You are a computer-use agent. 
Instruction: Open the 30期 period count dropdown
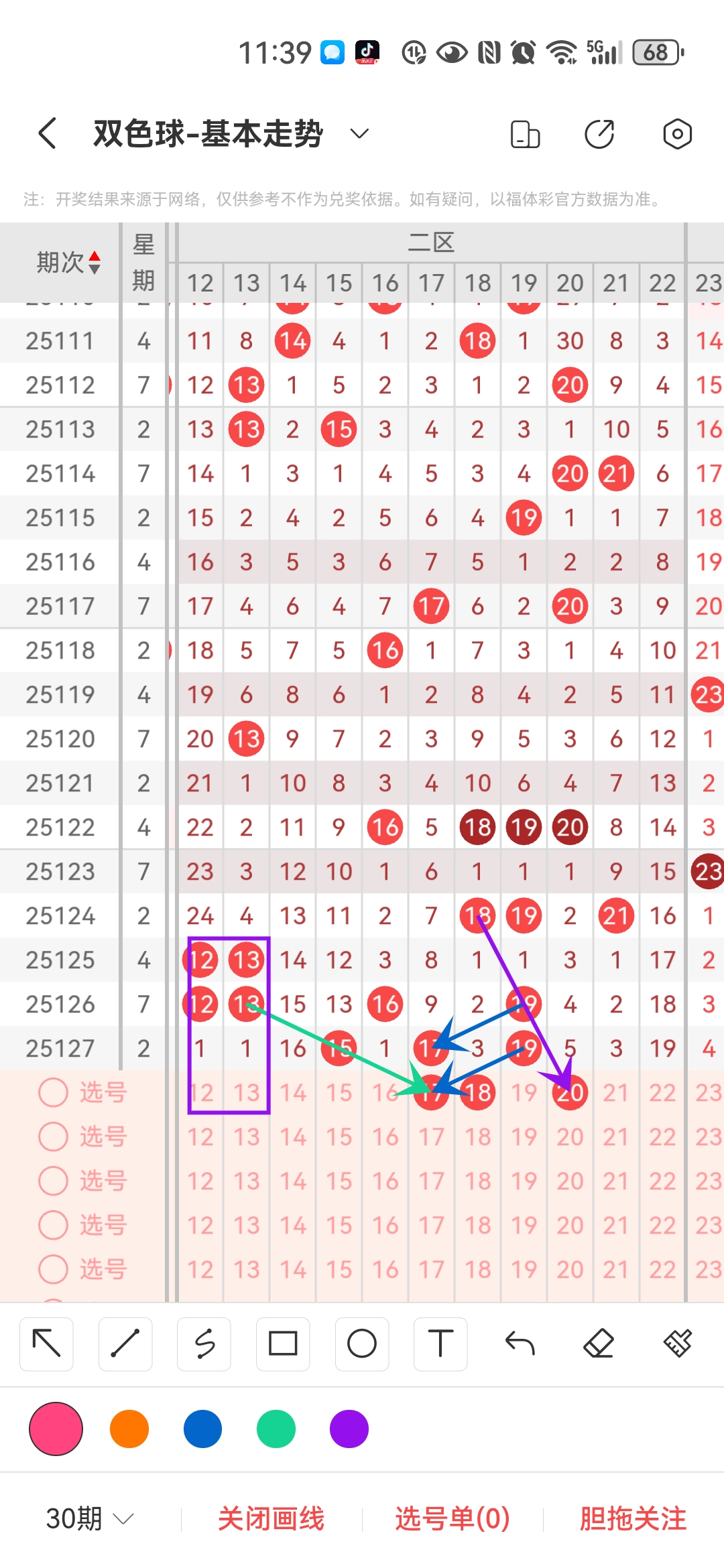point(89,1518)
